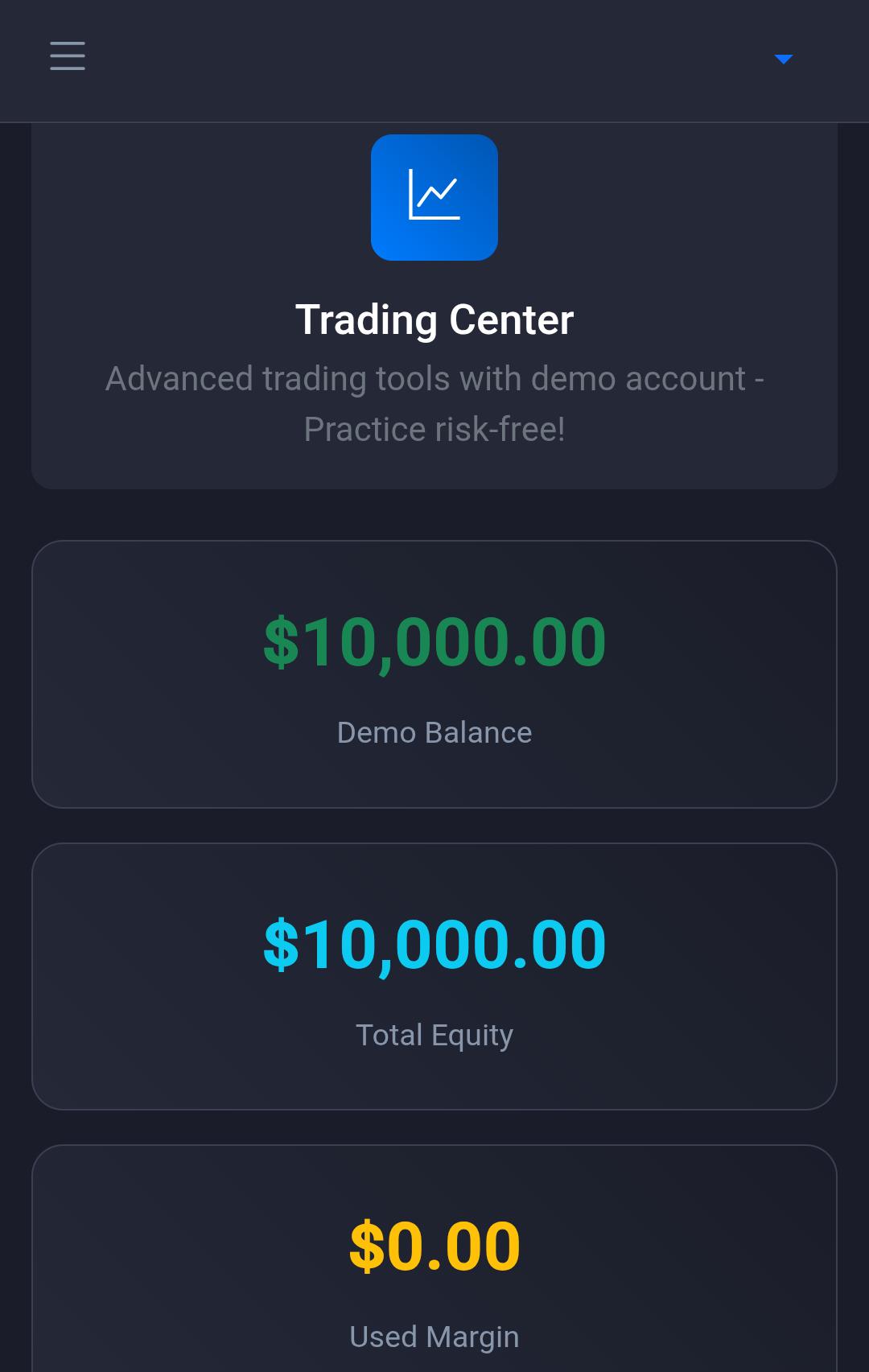This screenshot has height=1372, width=869.
Task: Click the chart icon on the Trading Center banner
Action: [434, 197]
